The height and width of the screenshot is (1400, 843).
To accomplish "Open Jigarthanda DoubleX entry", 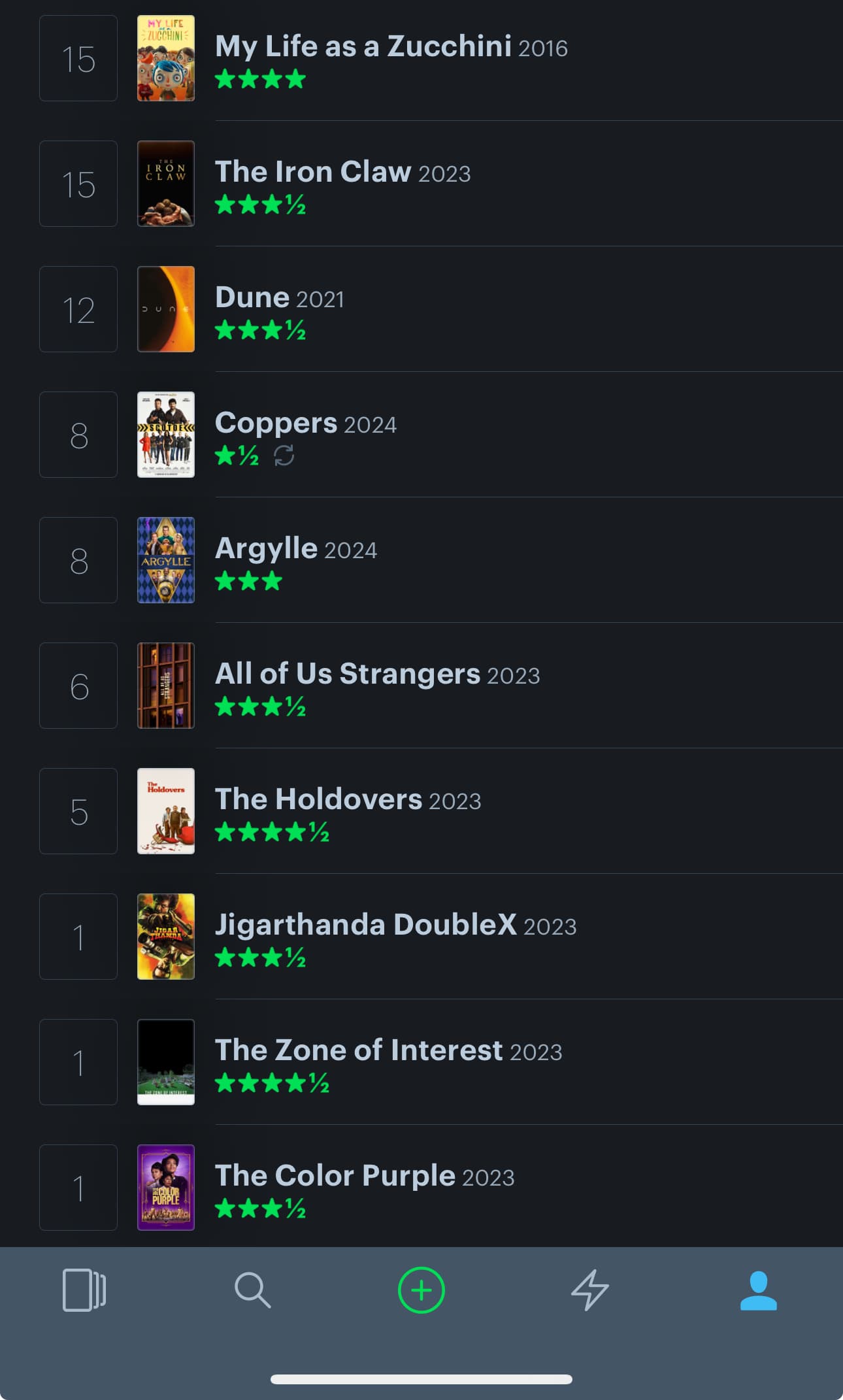I will (421, 937).
